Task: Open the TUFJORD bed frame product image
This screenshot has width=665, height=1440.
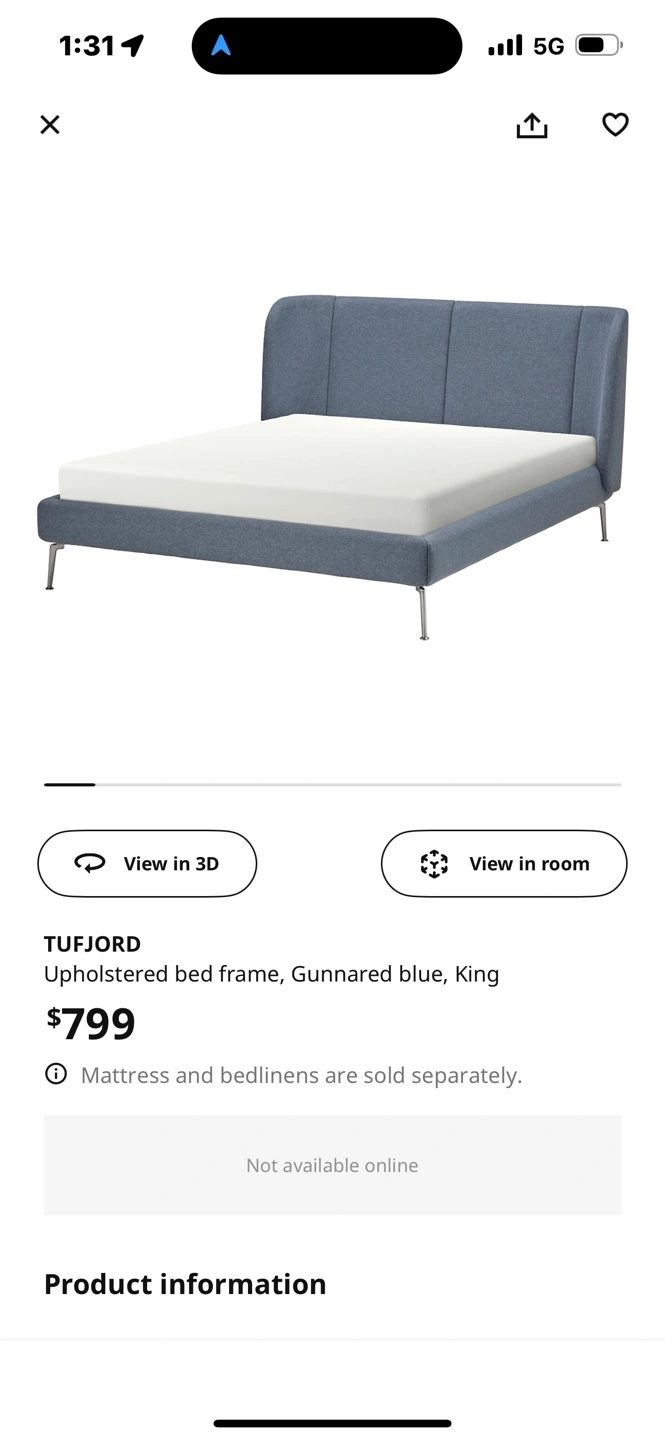Action: point(332,465)
